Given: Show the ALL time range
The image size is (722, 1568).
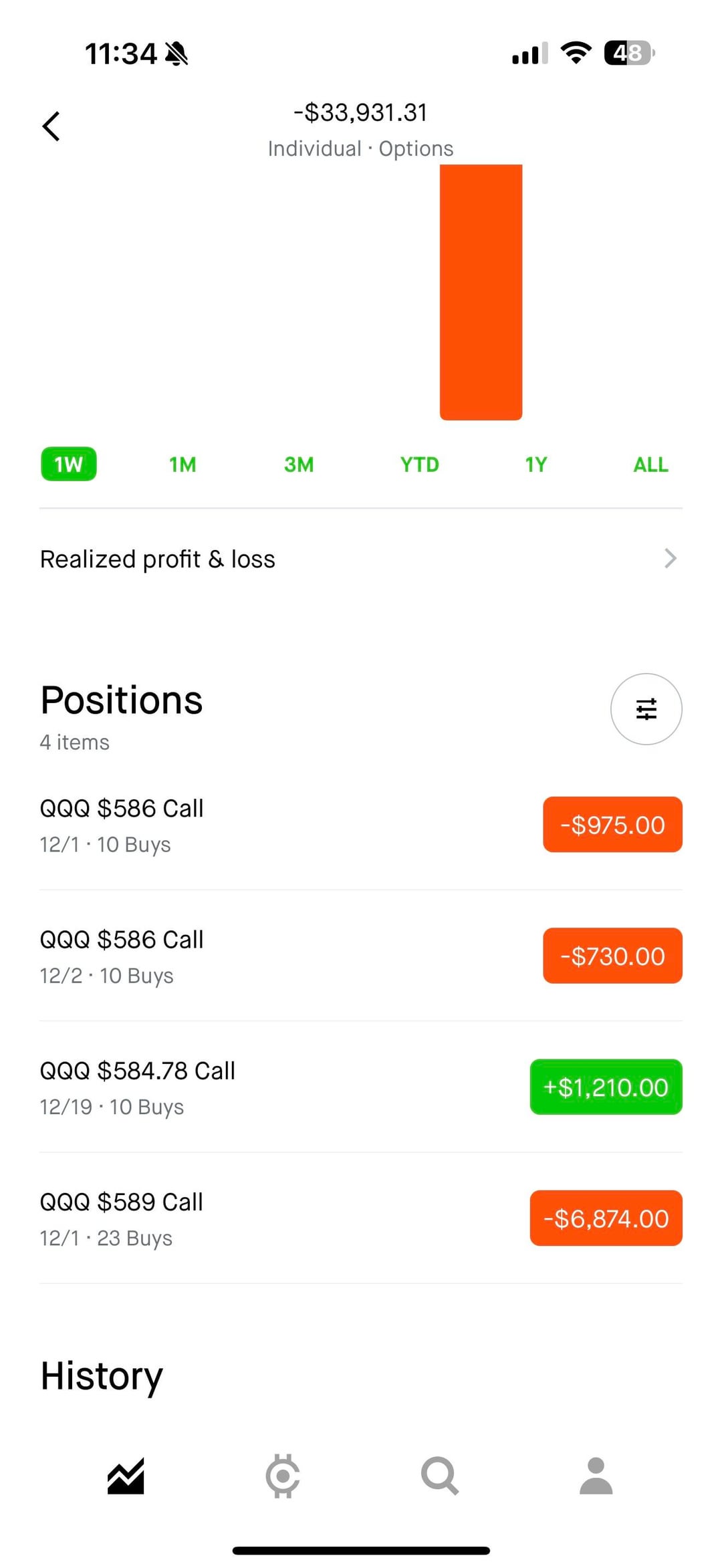Looking at the screenshot, I should click(650, 465).
